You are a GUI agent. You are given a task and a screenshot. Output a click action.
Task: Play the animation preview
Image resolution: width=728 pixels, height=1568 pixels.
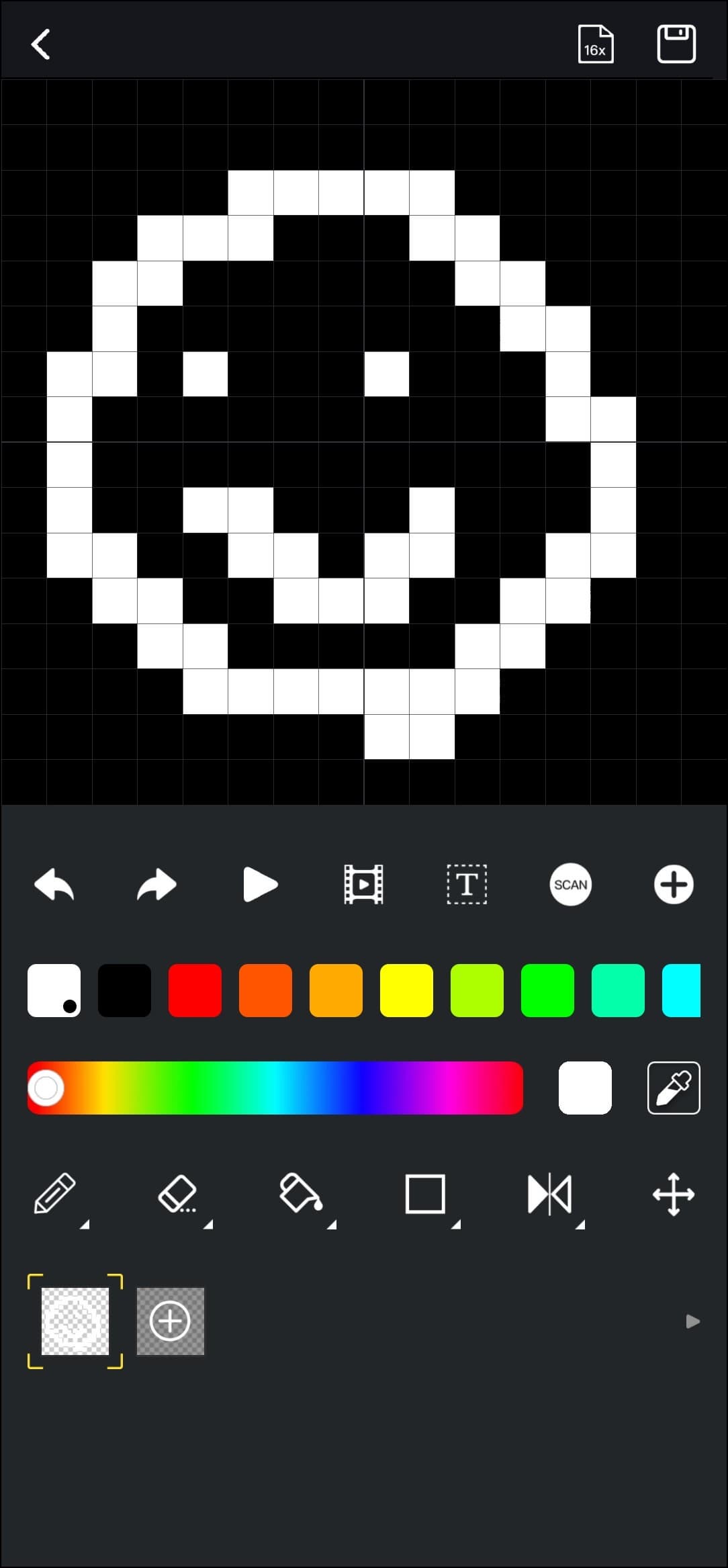point(260,884)
